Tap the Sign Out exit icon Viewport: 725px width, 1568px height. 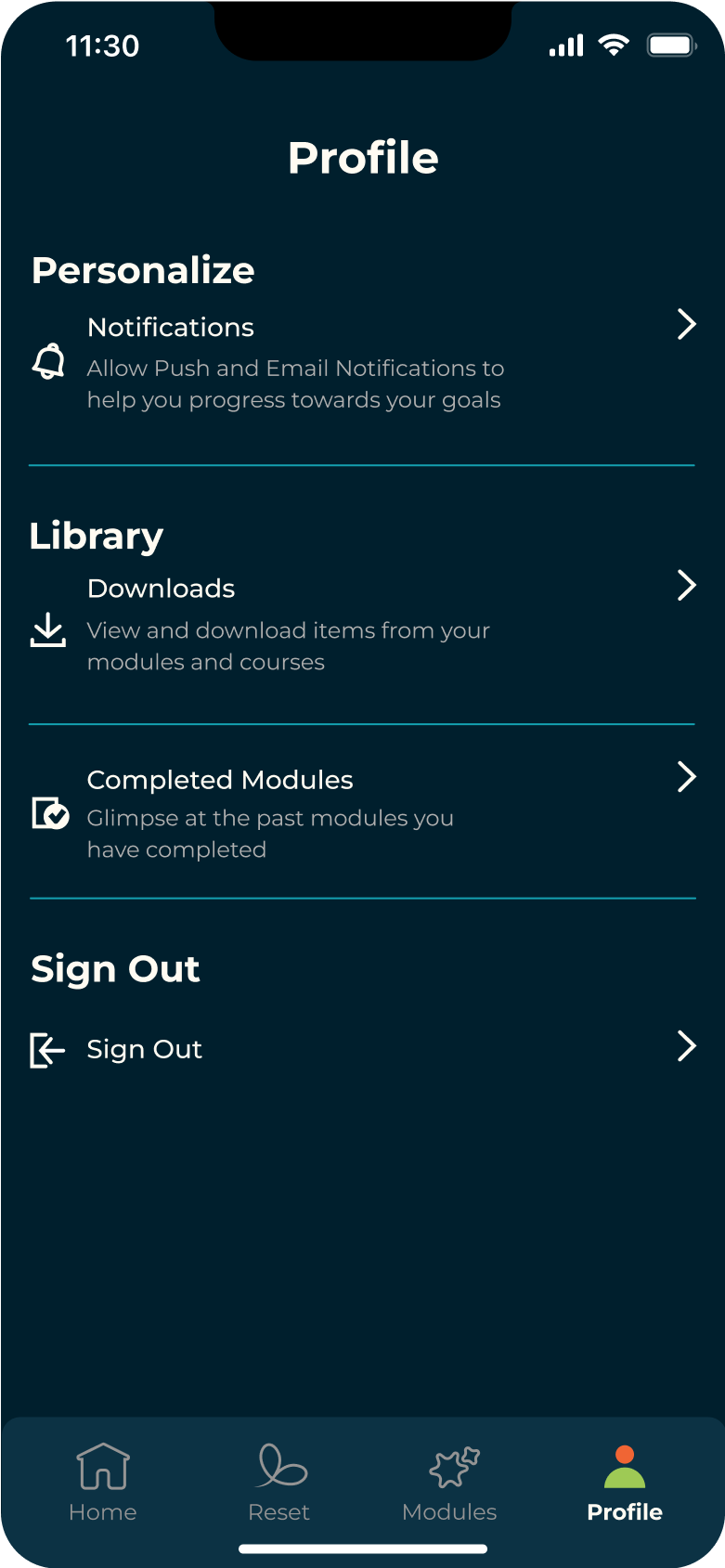tap(45, 1049)
